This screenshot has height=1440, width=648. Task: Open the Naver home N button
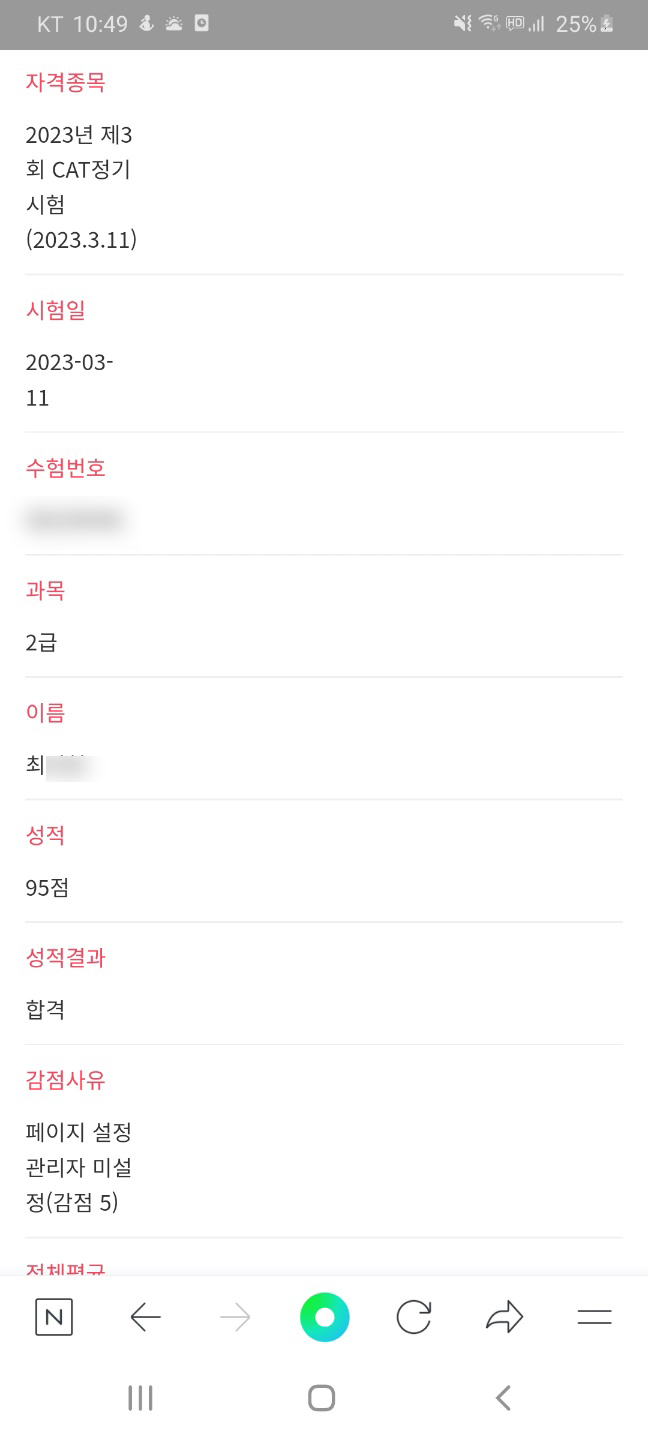[54, 1318]
